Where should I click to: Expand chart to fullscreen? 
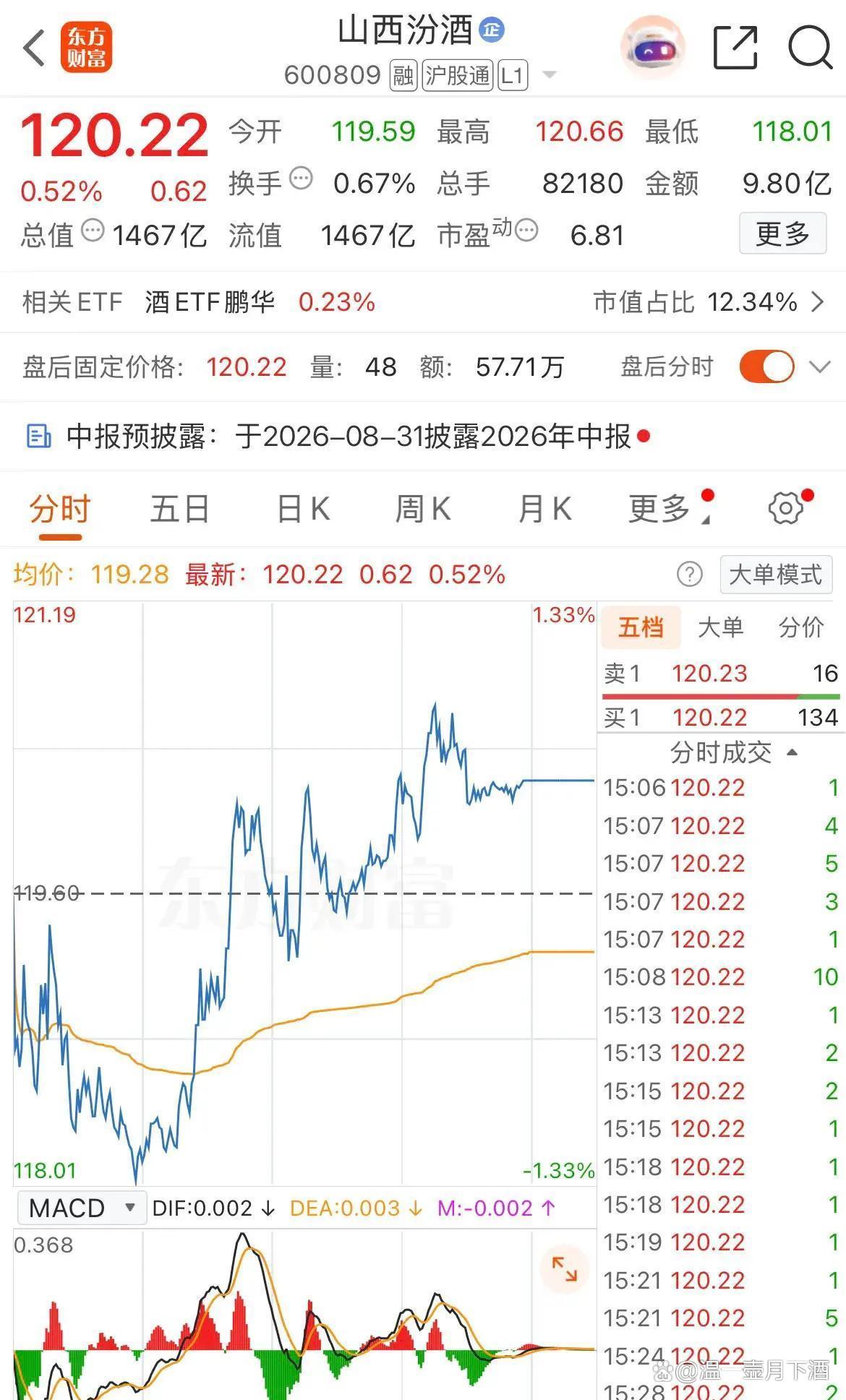pyautogui.click(x=564, y=1269)
